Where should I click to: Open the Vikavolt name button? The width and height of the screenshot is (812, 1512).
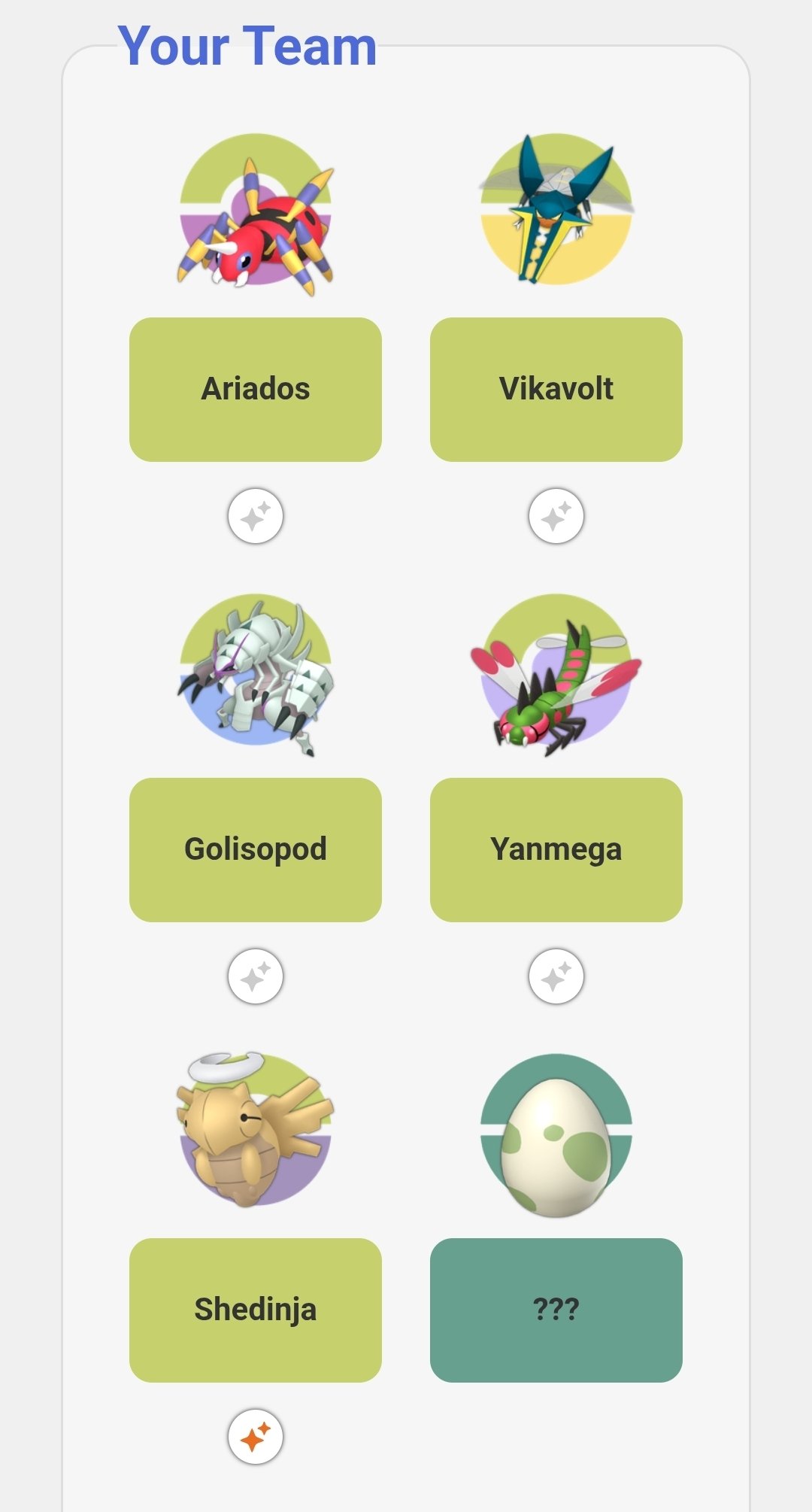tap(556, 390)
